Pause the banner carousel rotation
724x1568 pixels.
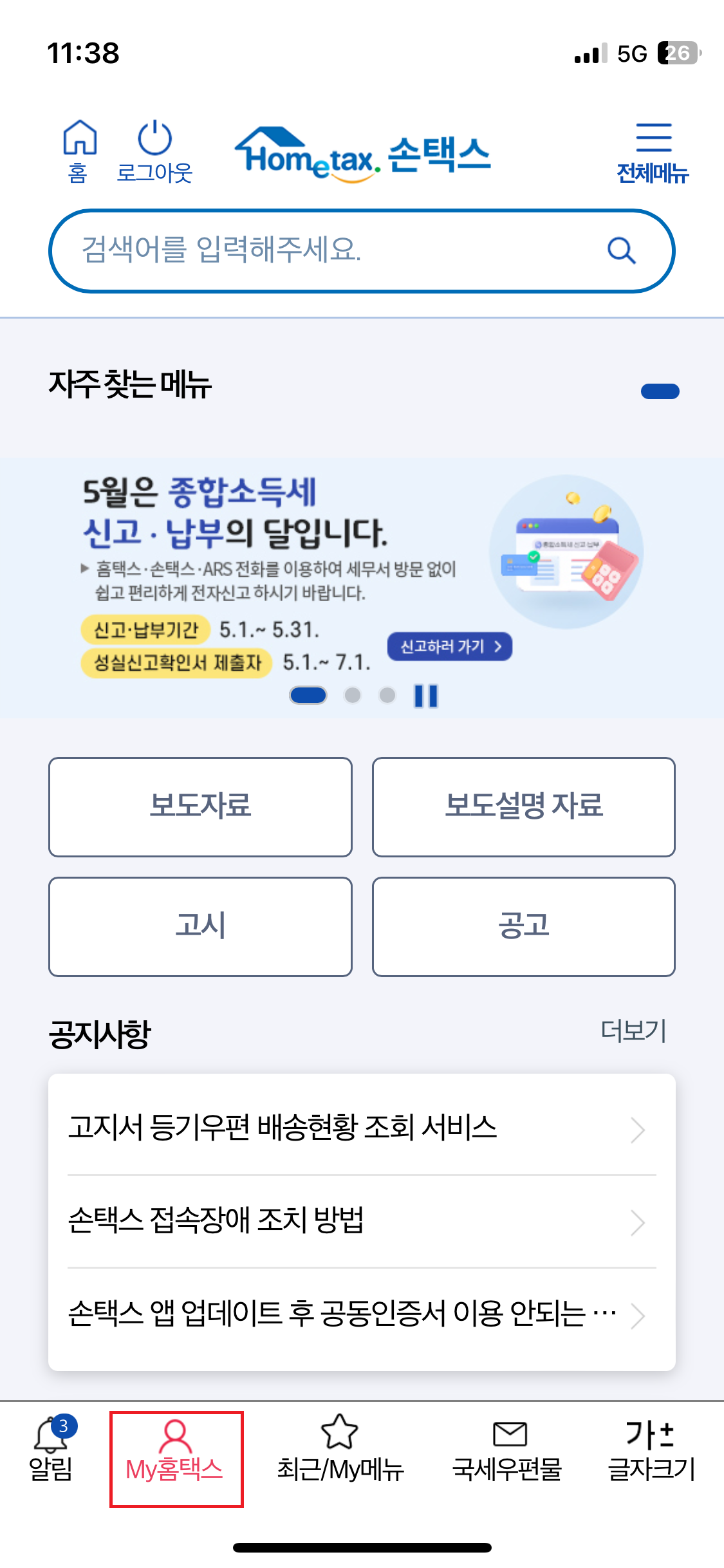426,696
